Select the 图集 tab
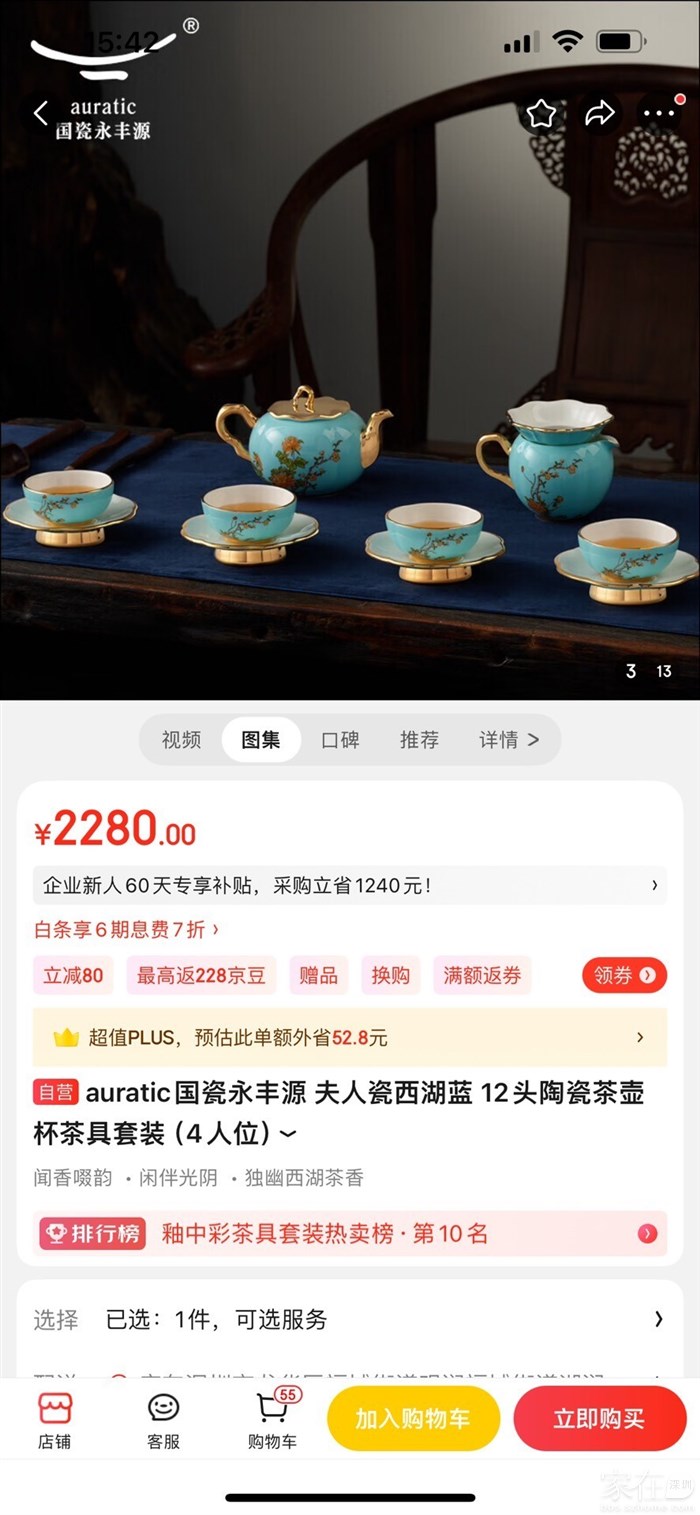700x1515 pixels. click(x=261, y=740)
